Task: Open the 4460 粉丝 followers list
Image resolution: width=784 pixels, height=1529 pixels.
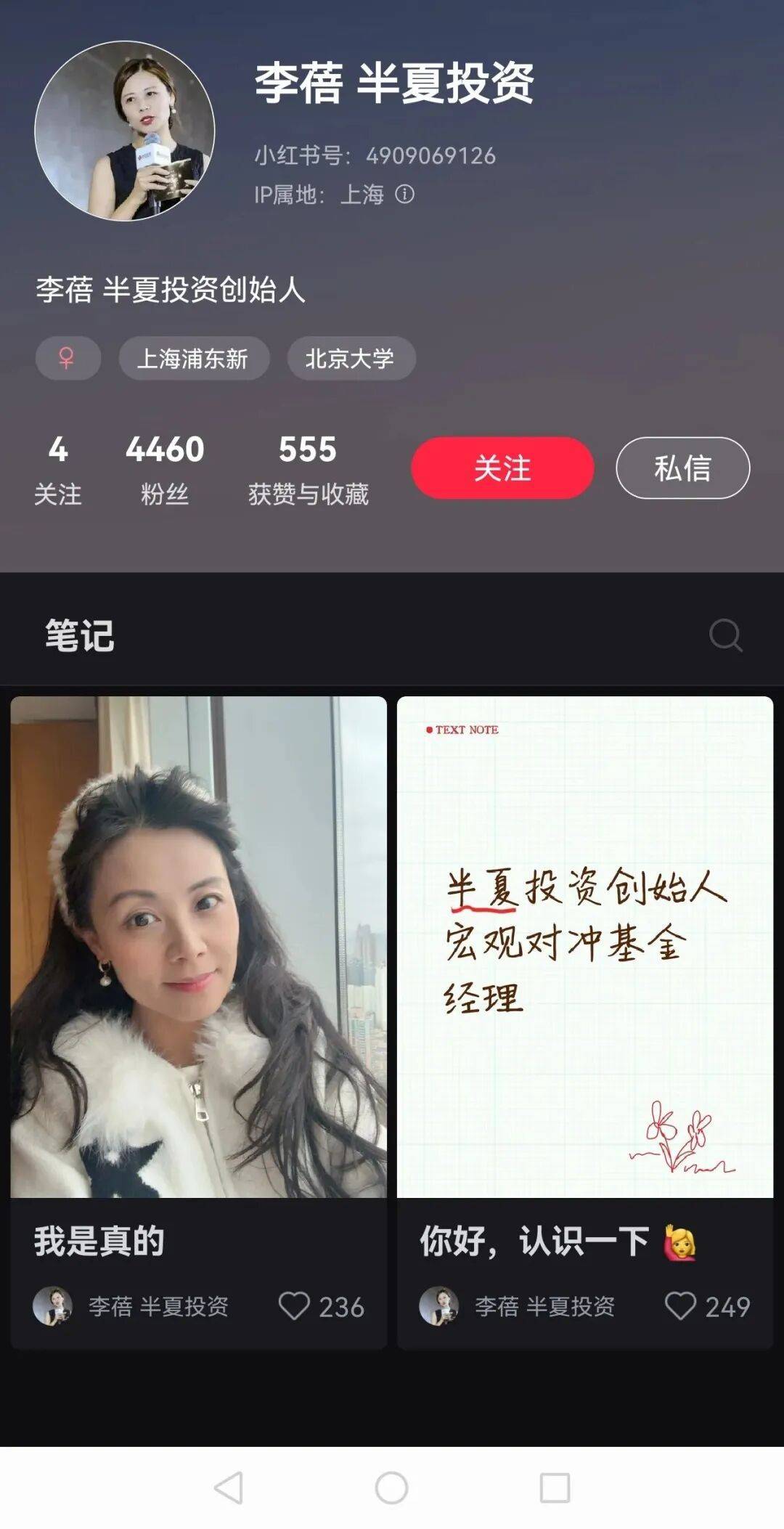Action: pyautogui.click(x=165, y=468)
